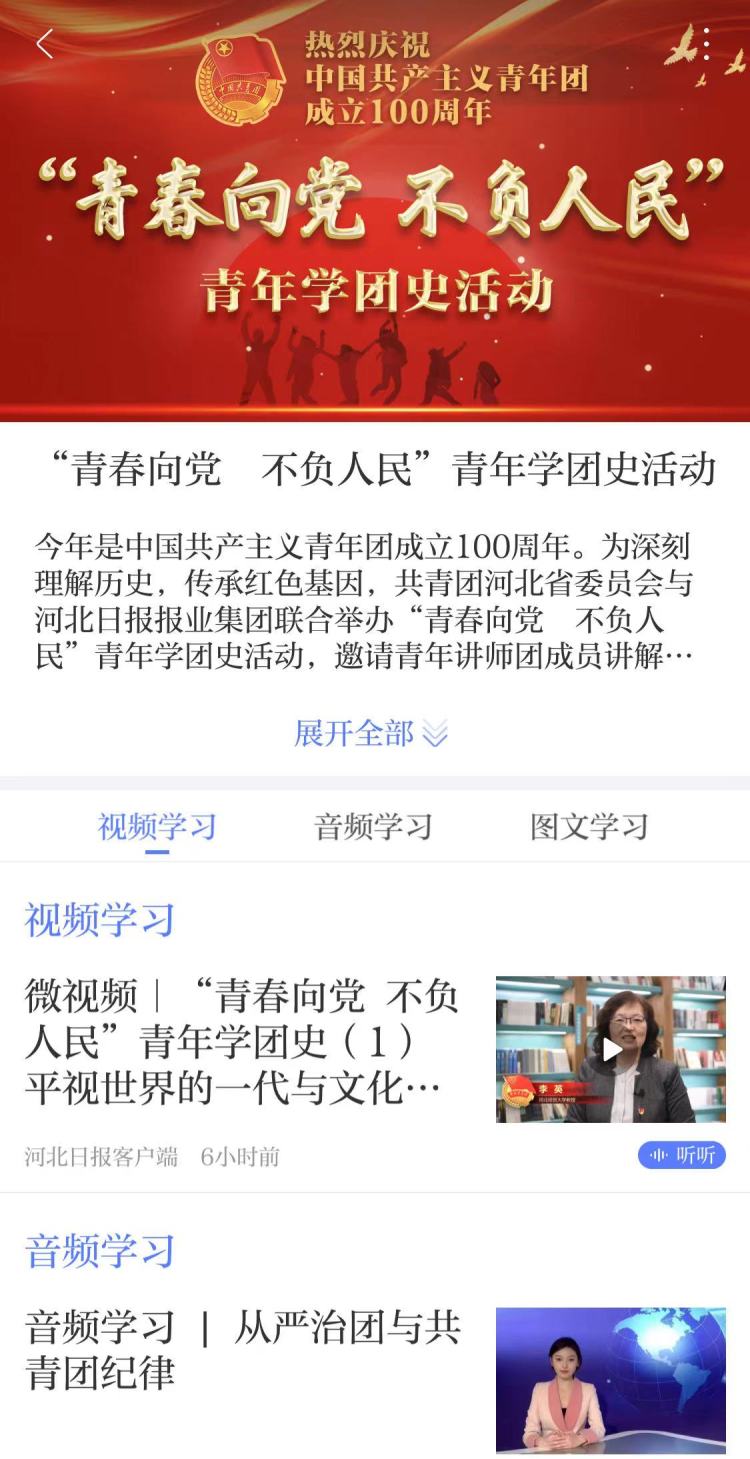This screenshot has width=750, height=1459.
Task: Switch to the 视频学习 tab
Action: pyautogui.click(x=157, y=828)
